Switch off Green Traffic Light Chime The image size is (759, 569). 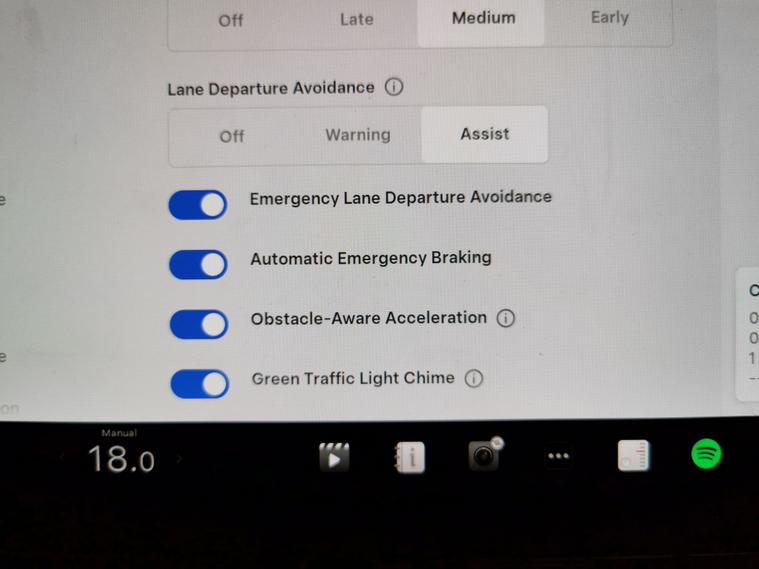coord(199,384)
